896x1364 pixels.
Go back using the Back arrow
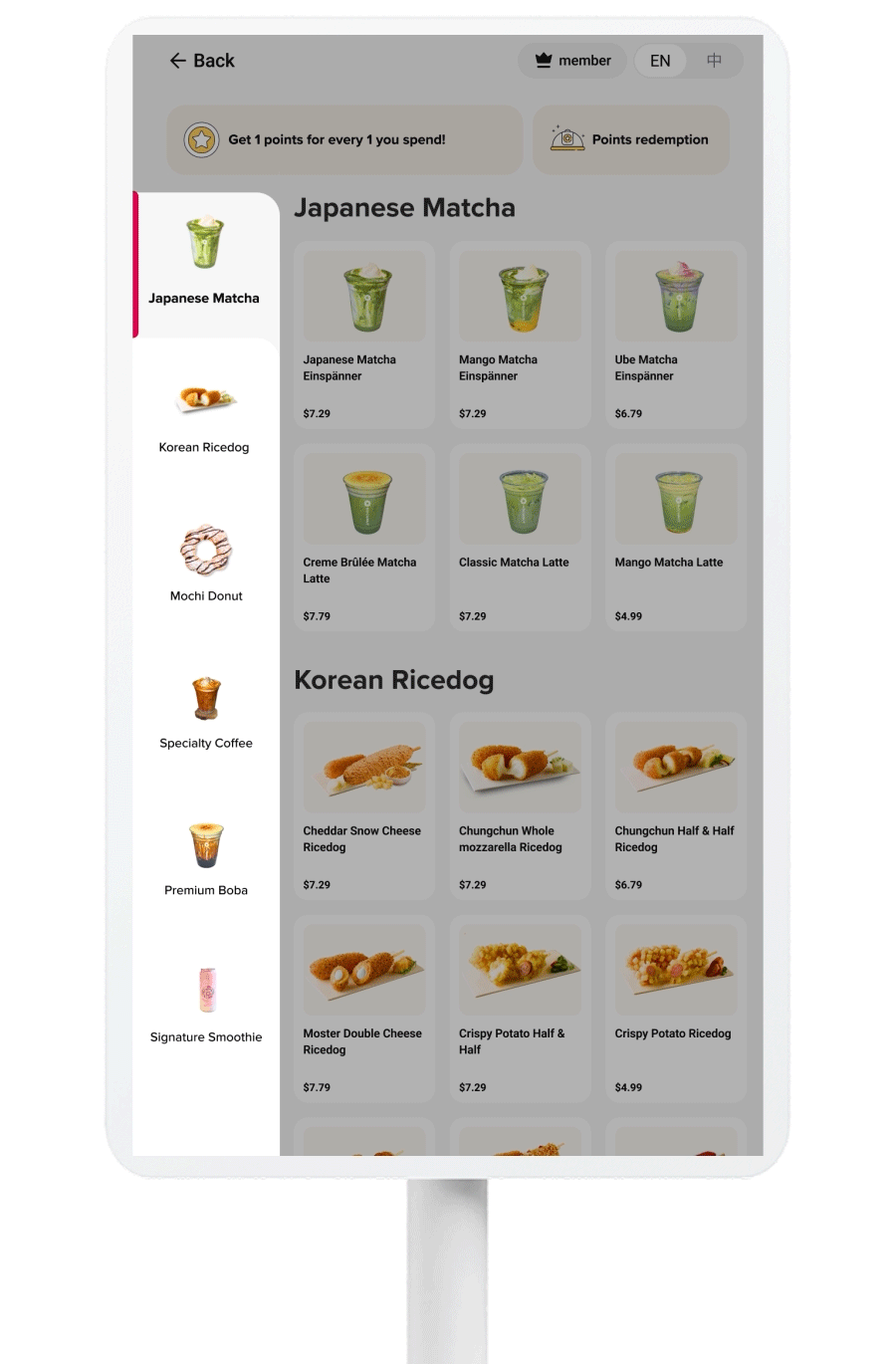coord(202,61)
